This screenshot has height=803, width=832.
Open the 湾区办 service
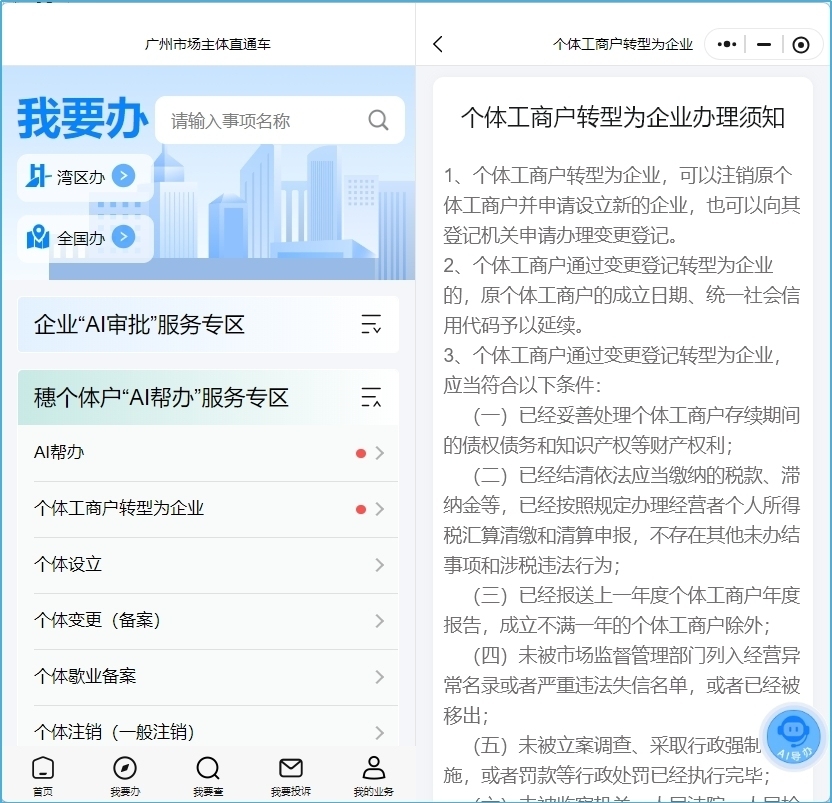(x=85, y=177)
